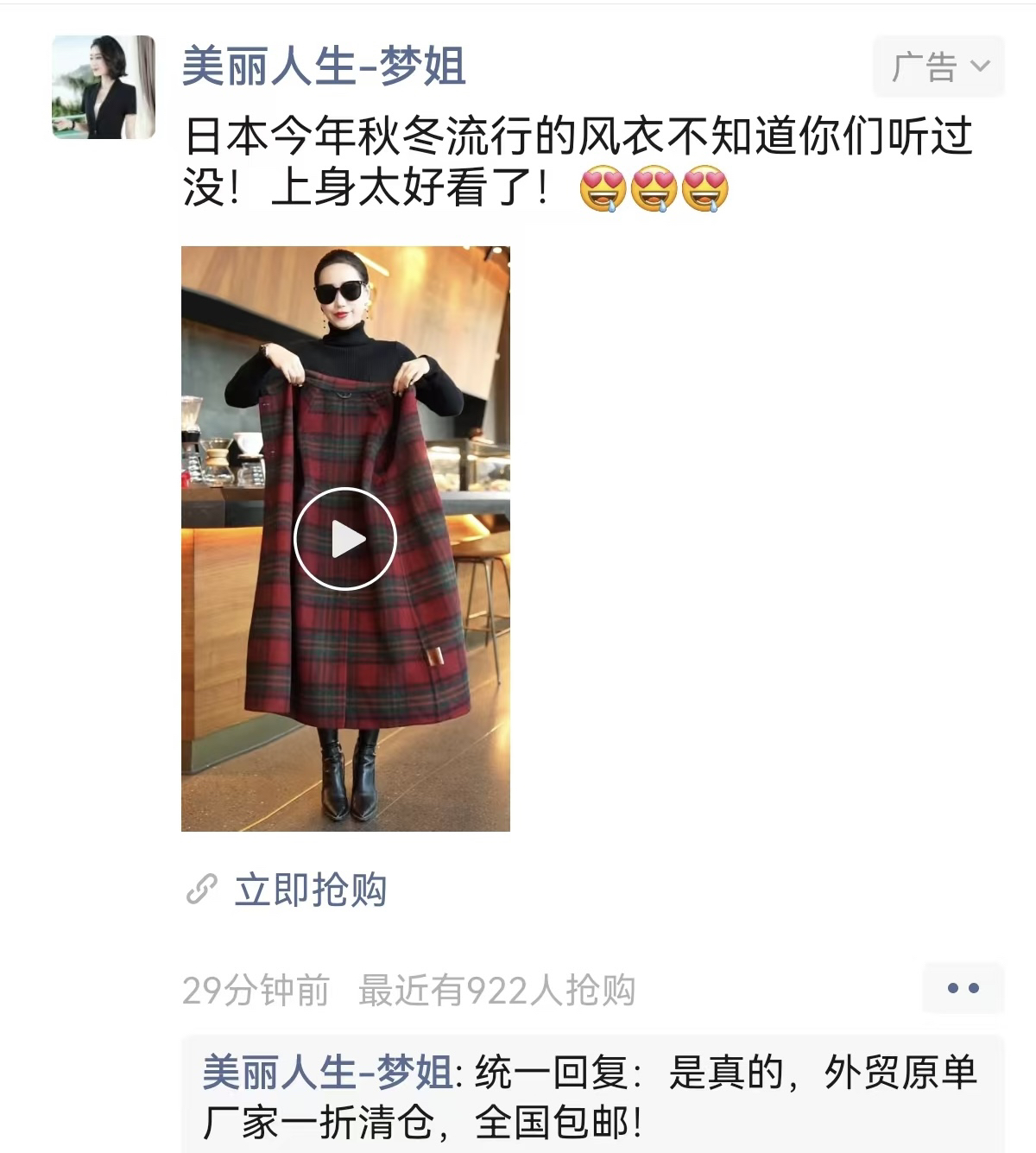Open the 立即抢购 link

click(x=309, y=890)
